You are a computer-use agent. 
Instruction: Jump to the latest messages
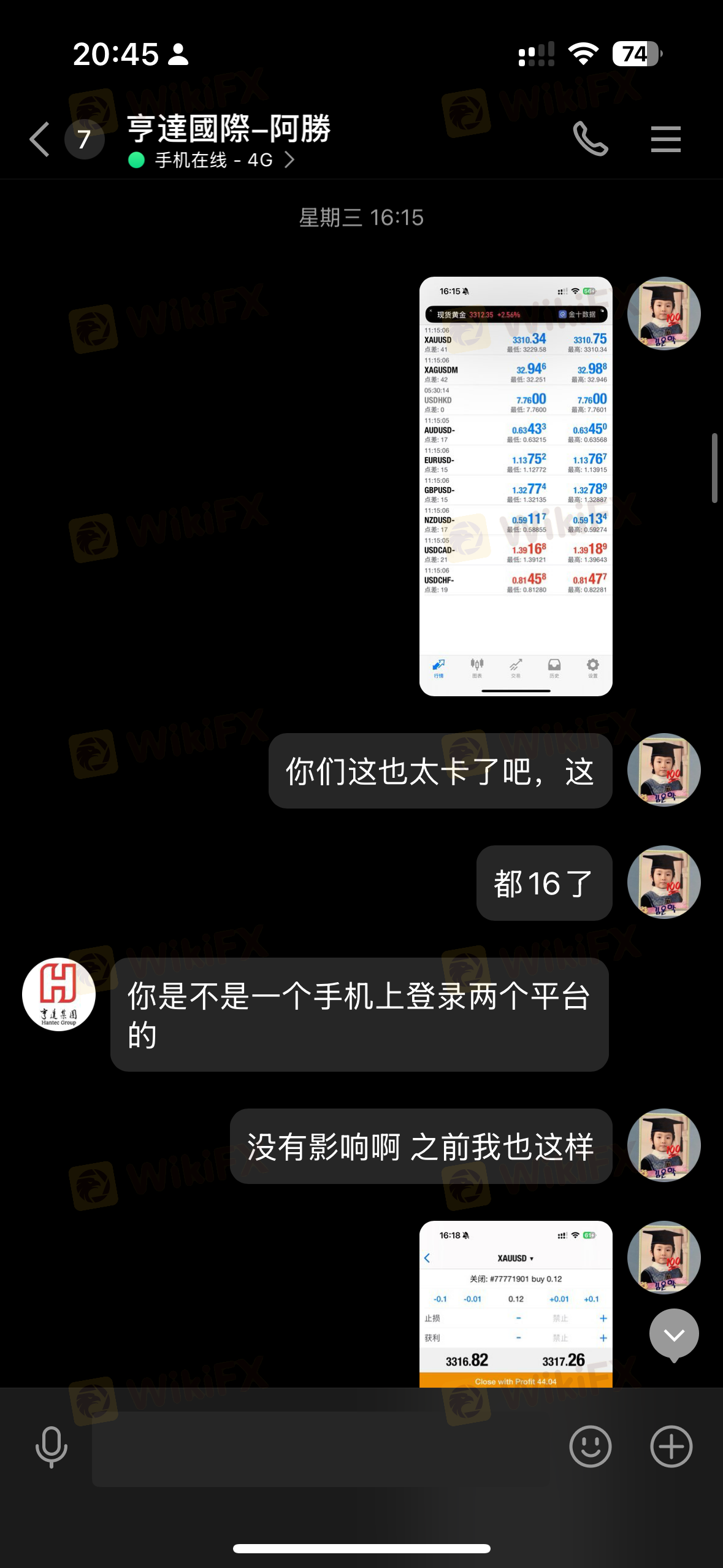[674, 1335]
